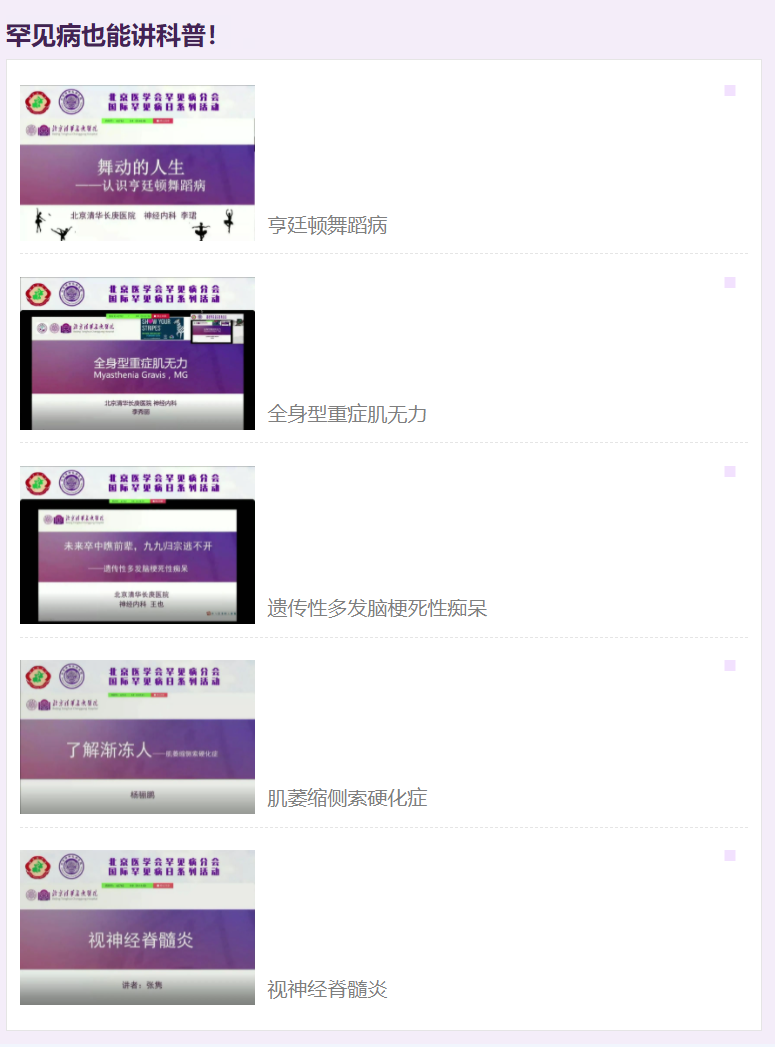Open the 全身型重症肌无力 lecture

pyautogui.click(x=347, y=414)
